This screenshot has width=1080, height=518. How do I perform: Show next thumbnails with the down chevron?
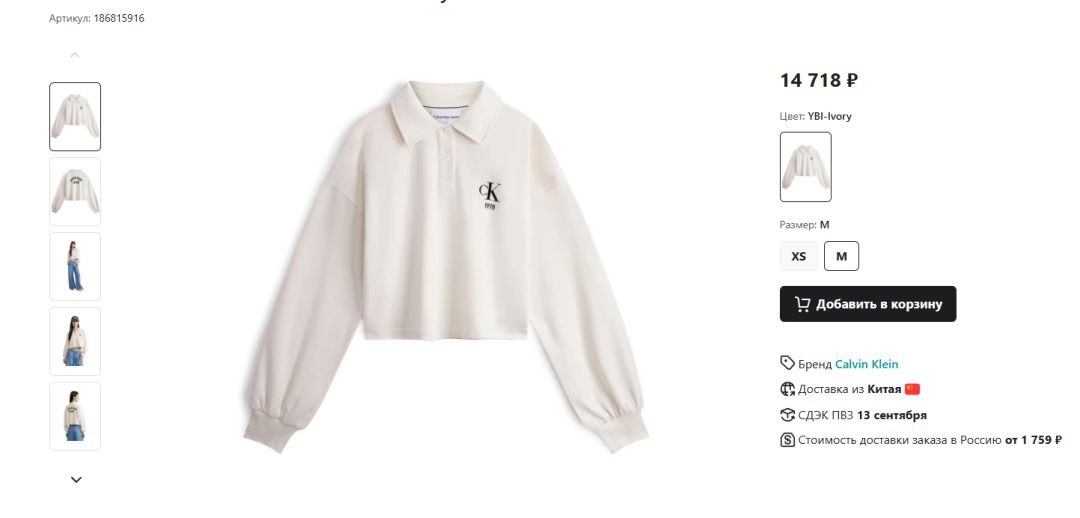(76, 480)
